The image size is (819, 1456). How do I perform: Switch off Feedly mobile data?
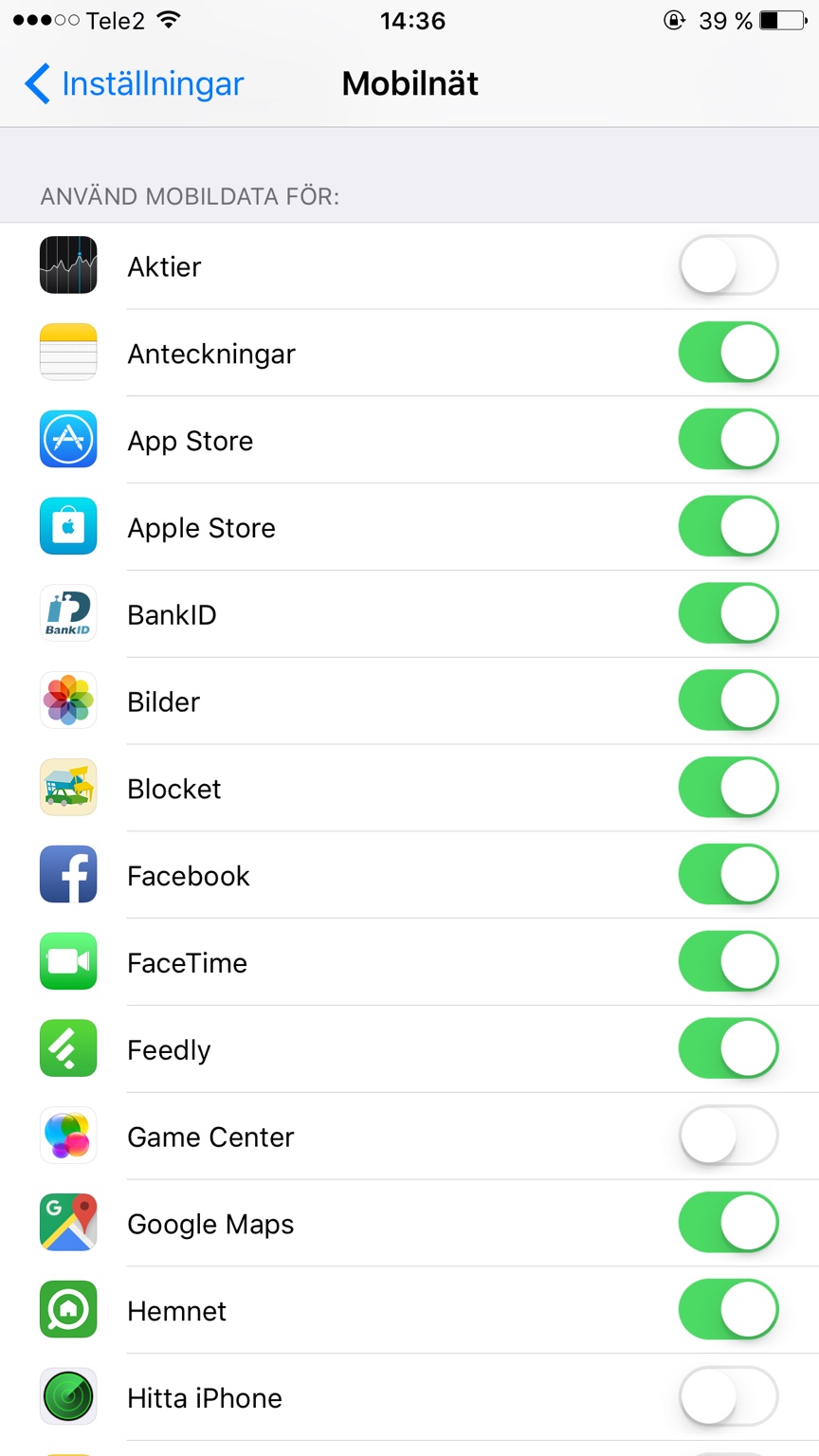coord(729,1049)
